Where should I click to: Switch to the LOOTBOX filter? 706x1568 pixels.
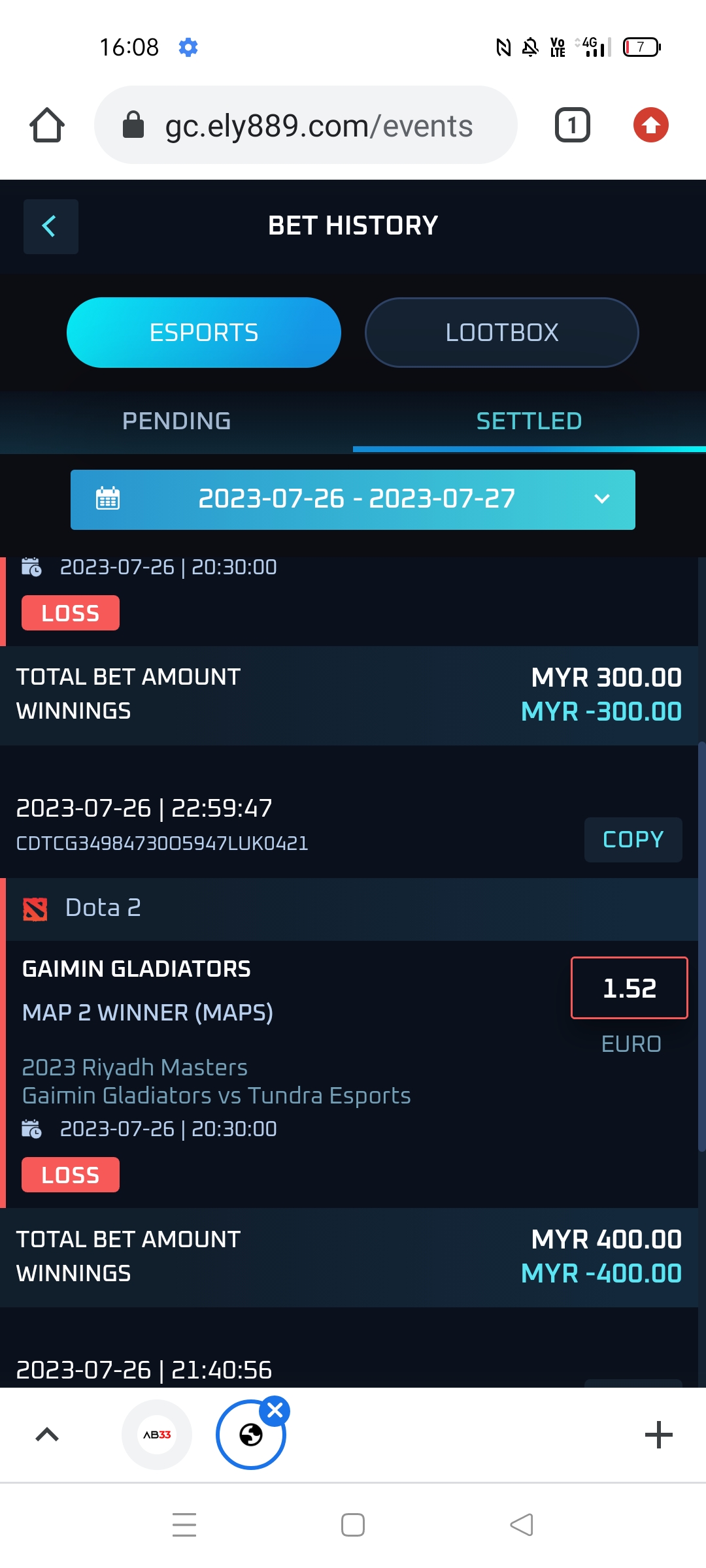coord(501,332)
